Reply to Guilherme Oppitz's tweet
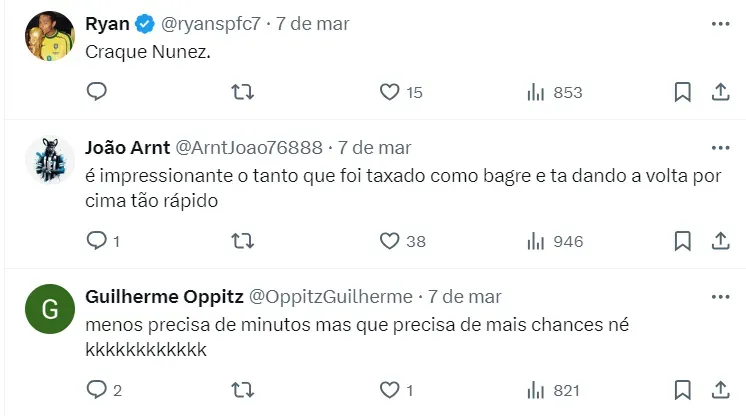 (x=97, y=390)
